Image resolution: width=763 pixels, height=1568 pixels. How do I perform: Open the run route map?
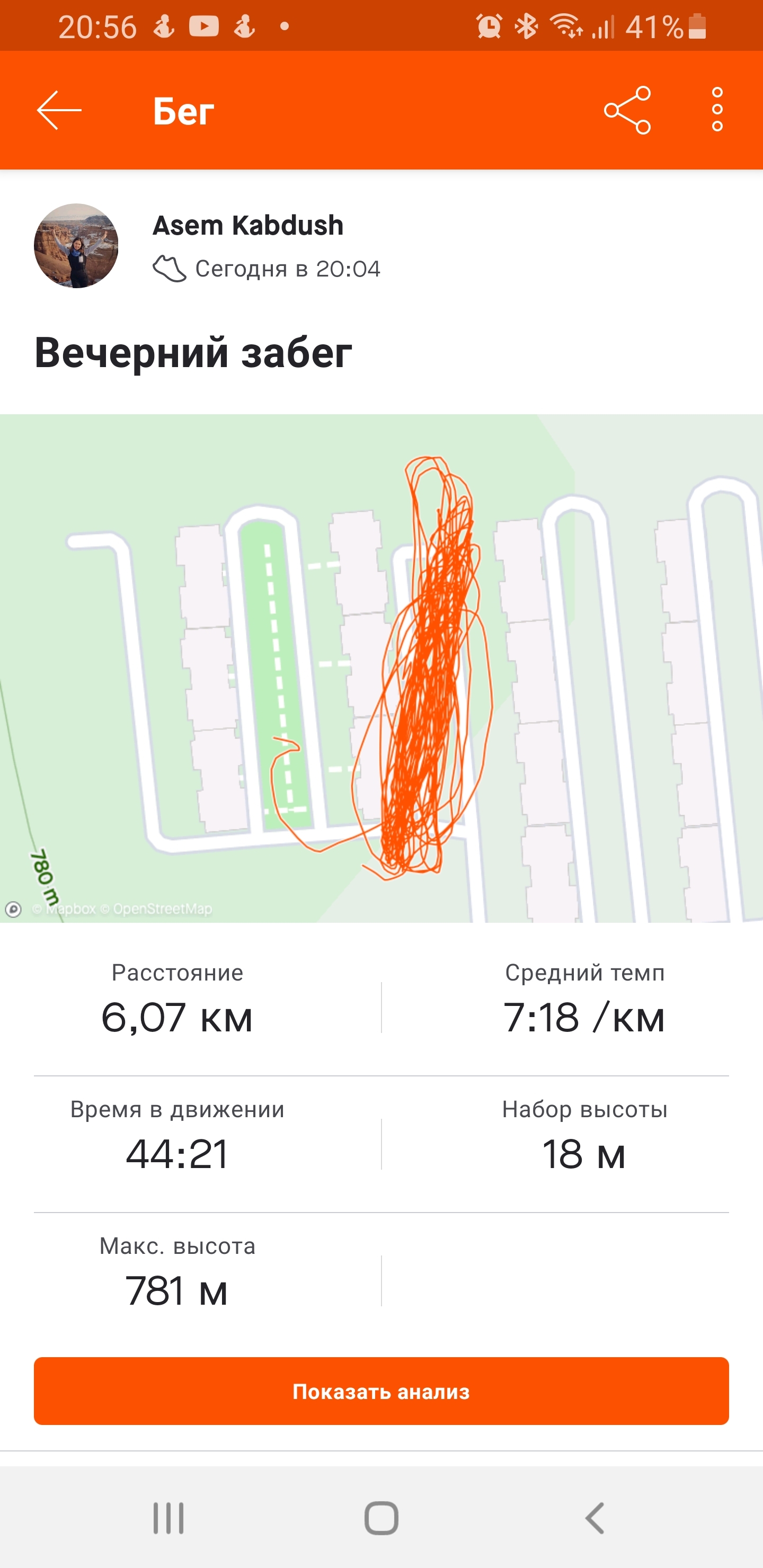(x=381, y=669)
